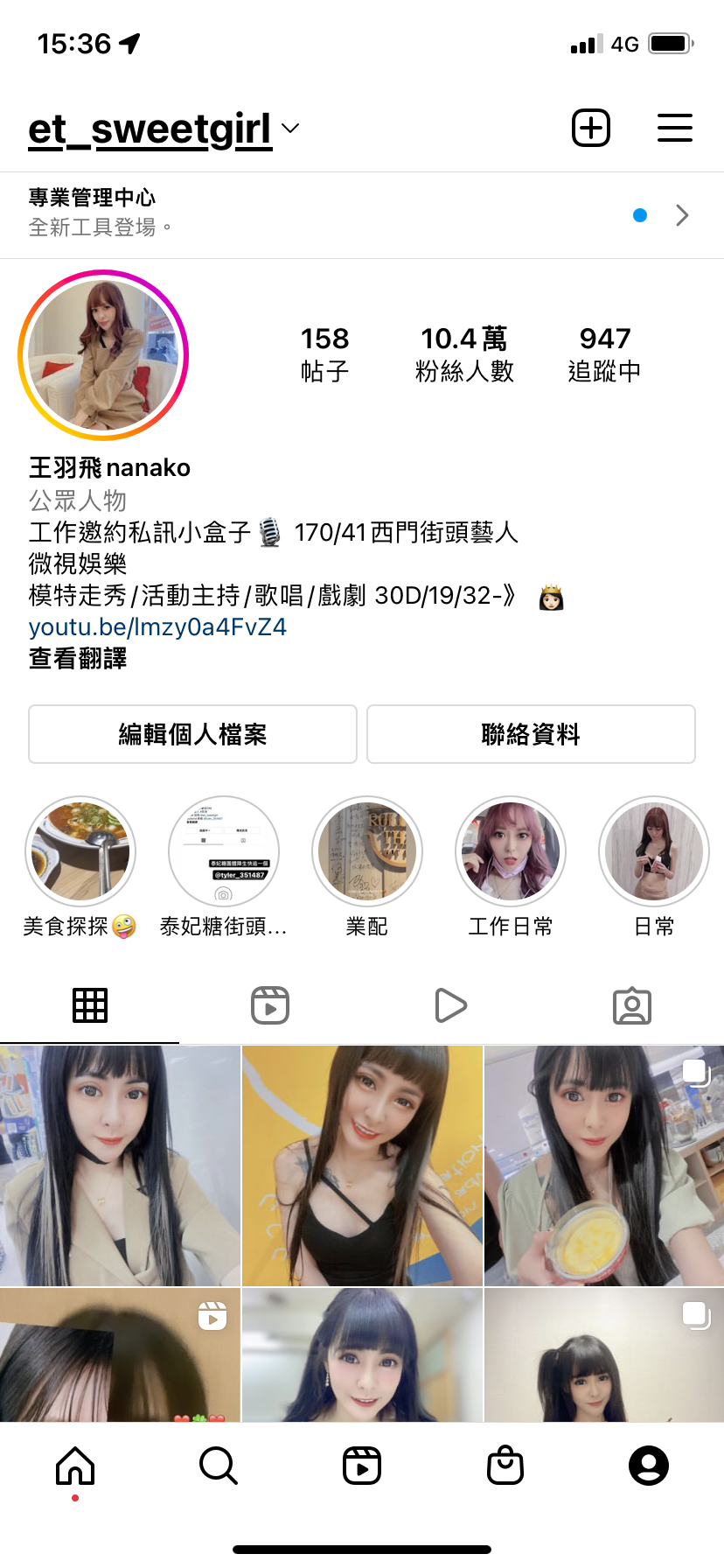Open the et_sweetgirl account switcher dropdown
Screen dimensions: 724x1568
pos(164,129)
